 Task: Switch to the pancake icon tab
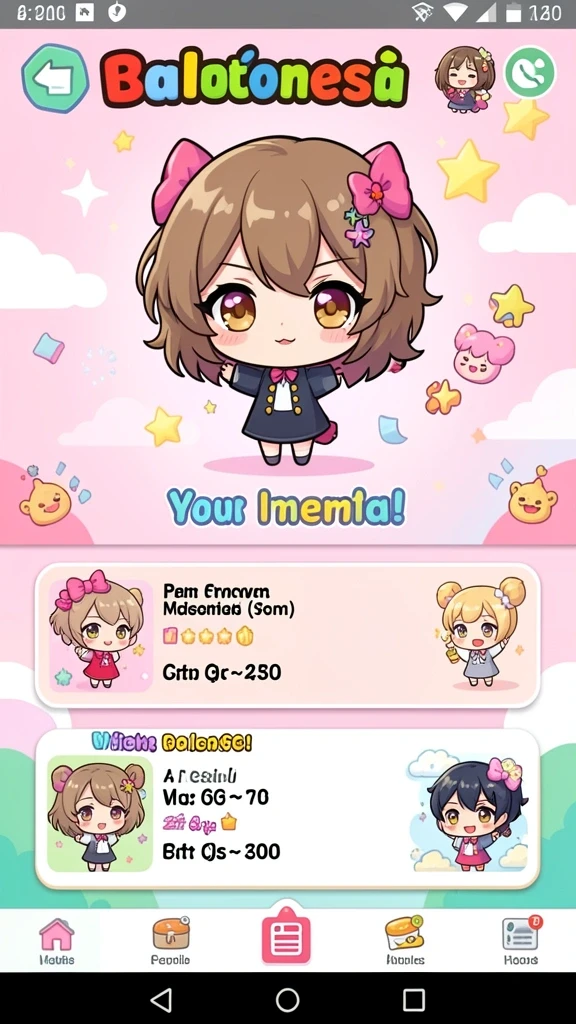coord(170,940)
